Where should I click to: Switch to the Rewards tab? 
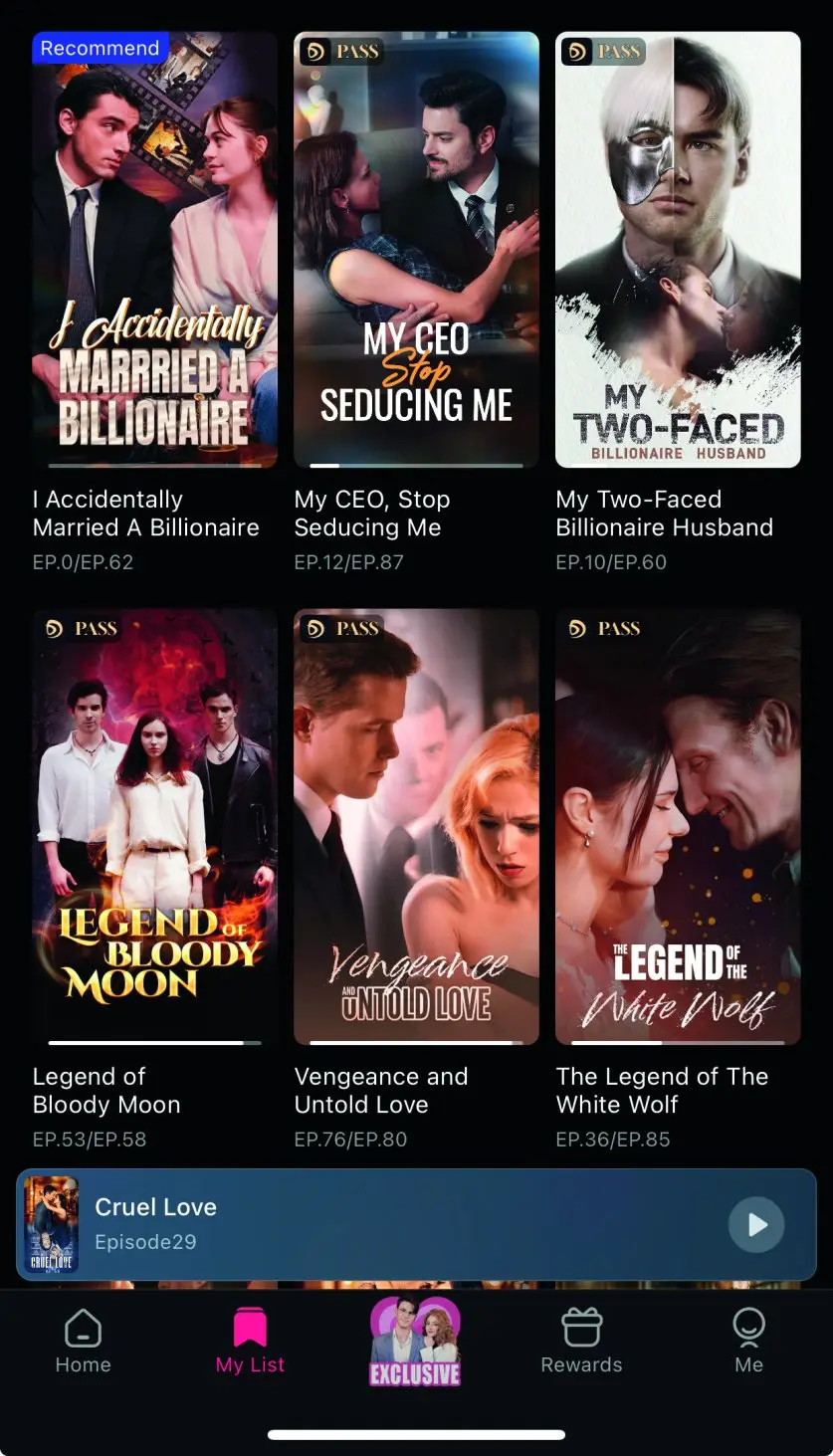581,1342
